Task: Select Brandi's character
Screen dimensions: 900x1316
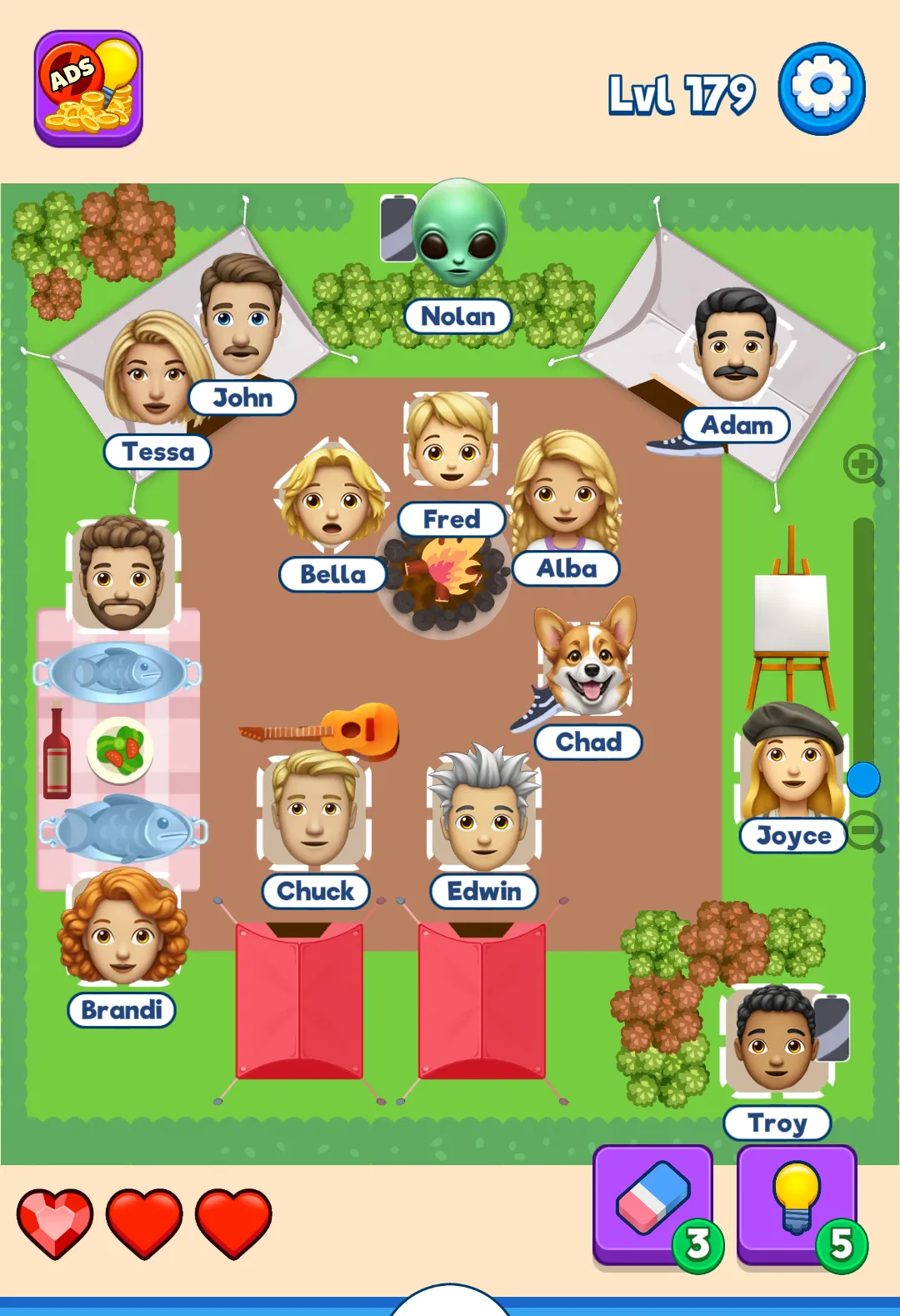Action: coord(122,929)
